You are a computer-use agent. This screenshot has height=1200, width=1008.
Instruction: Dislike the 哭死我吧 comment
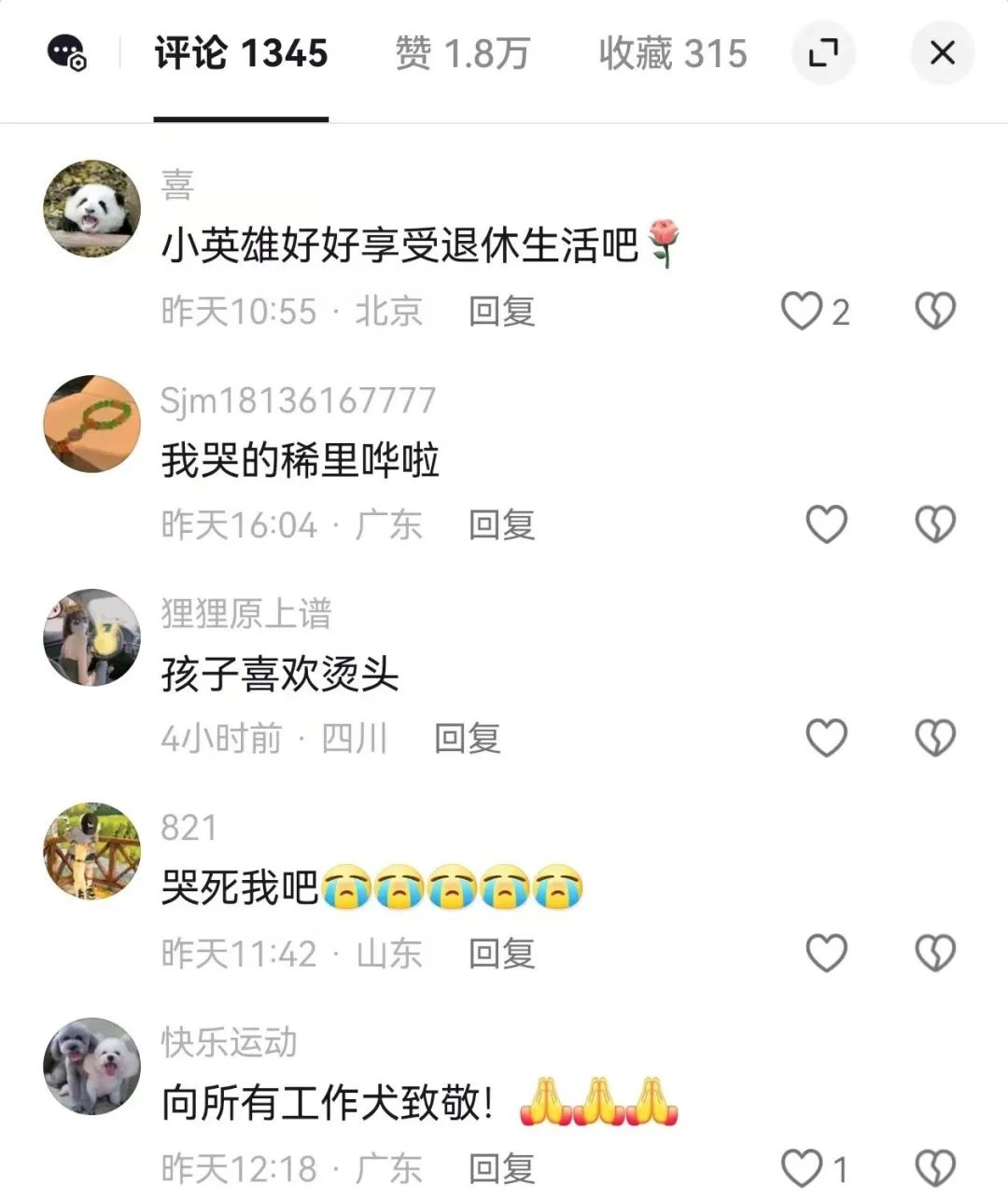(x=934, y=954)
